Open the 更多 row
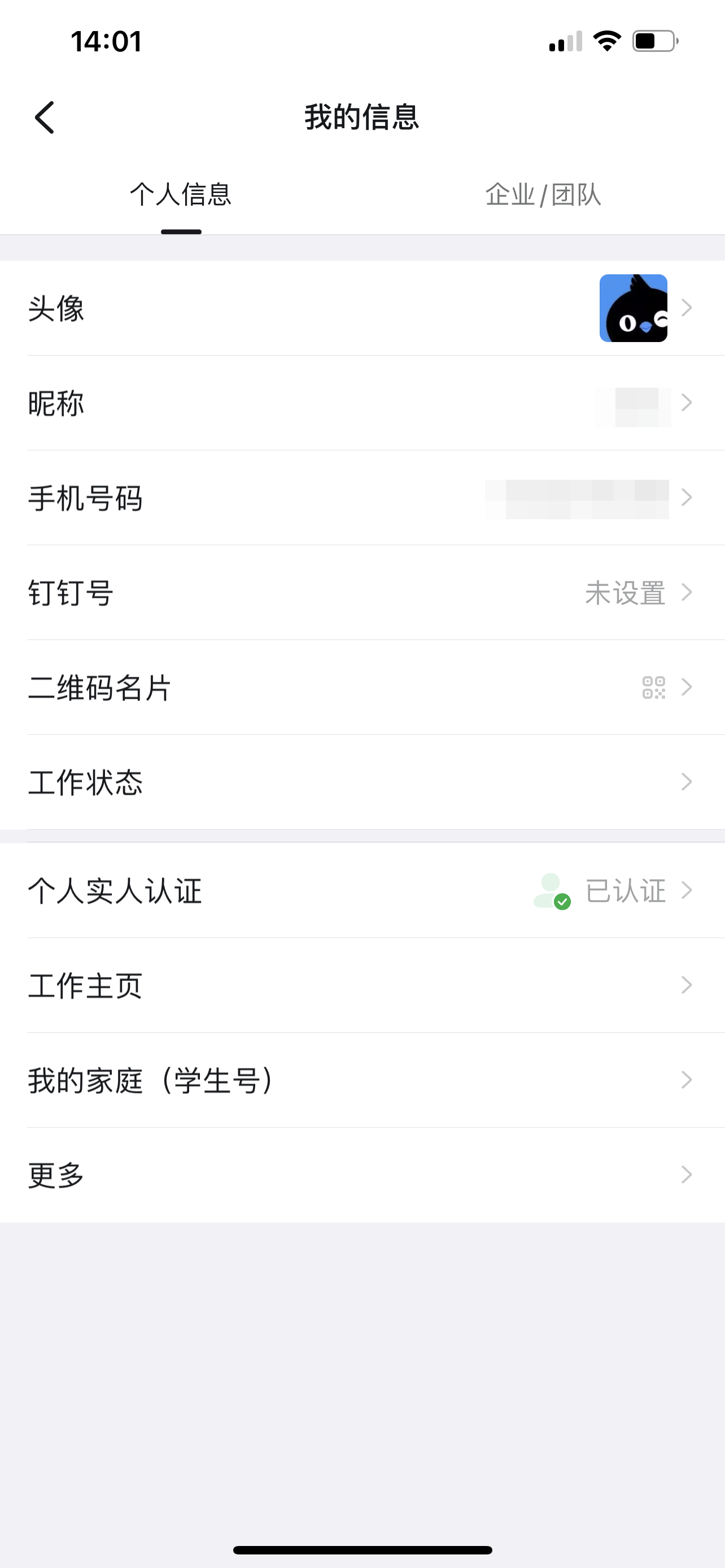The image size is (725, 1568). pos(362,1175)
